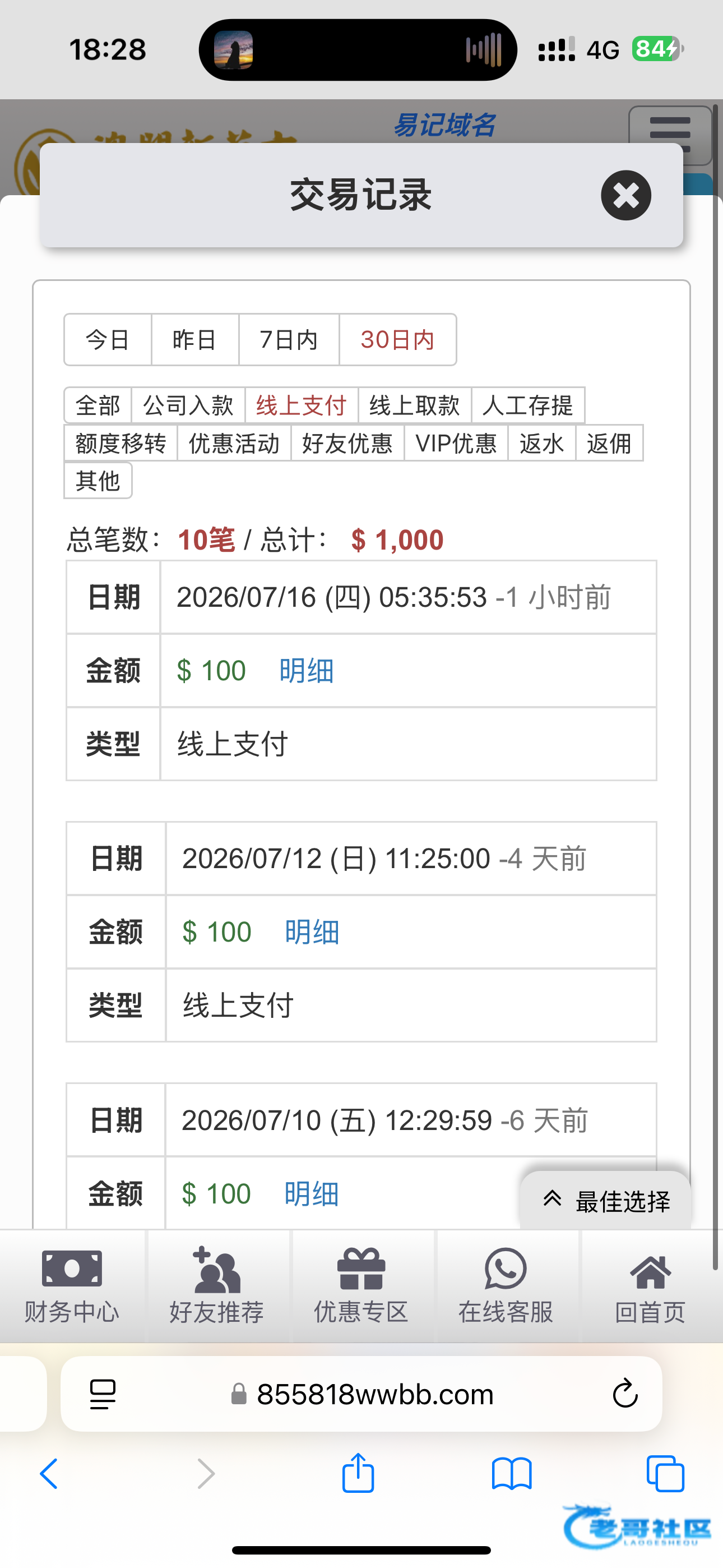
Task: Show 返水 records
Action: click(541, 443)
